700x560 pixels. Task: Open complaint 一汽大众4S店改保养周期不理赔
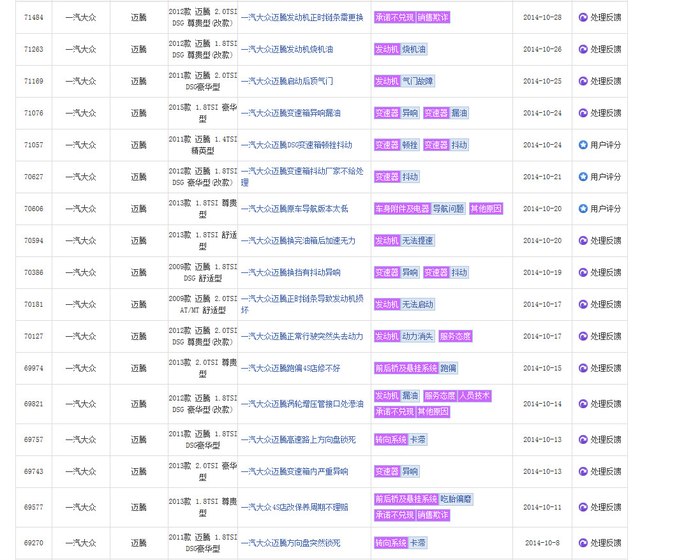[295, 507]
